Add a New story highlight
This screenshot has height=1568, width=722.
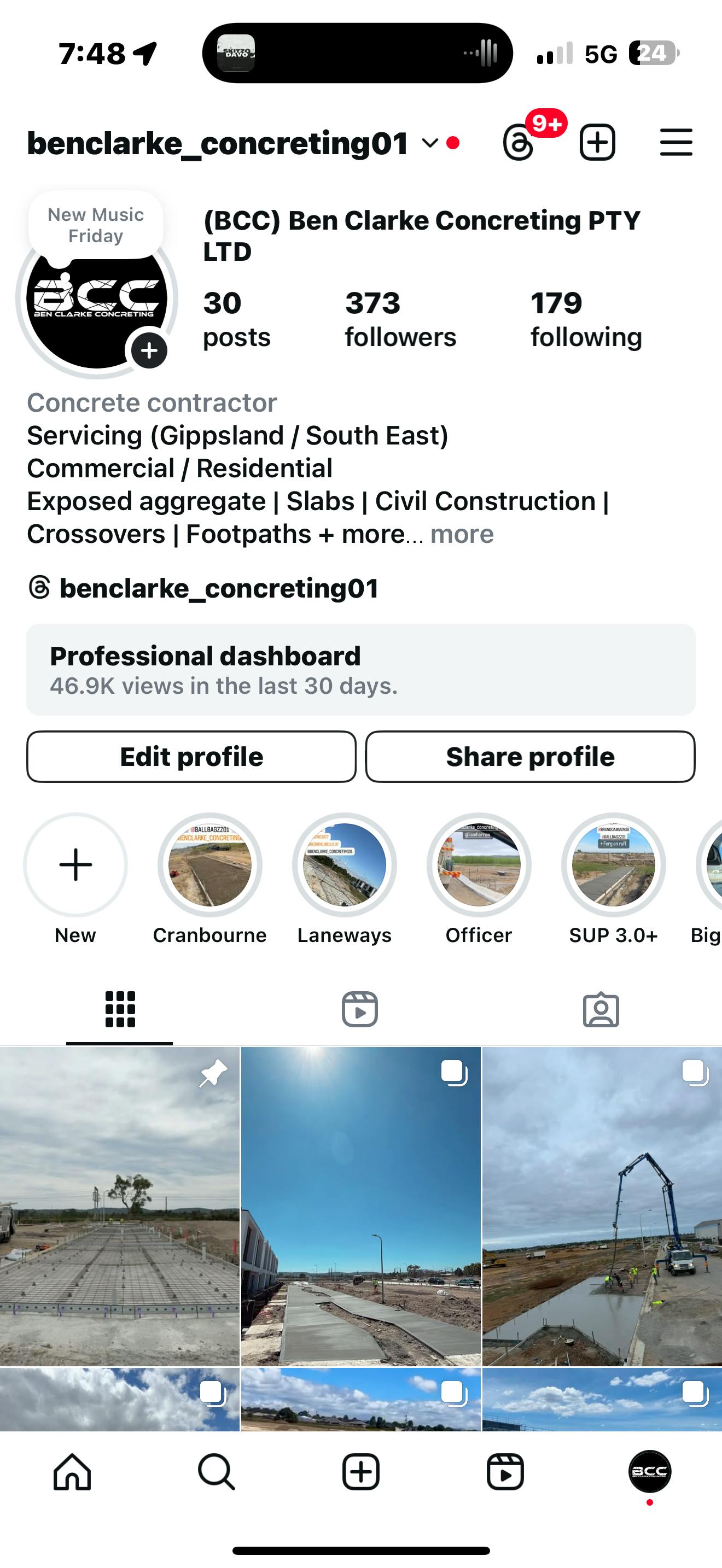[x=75, y=865]
